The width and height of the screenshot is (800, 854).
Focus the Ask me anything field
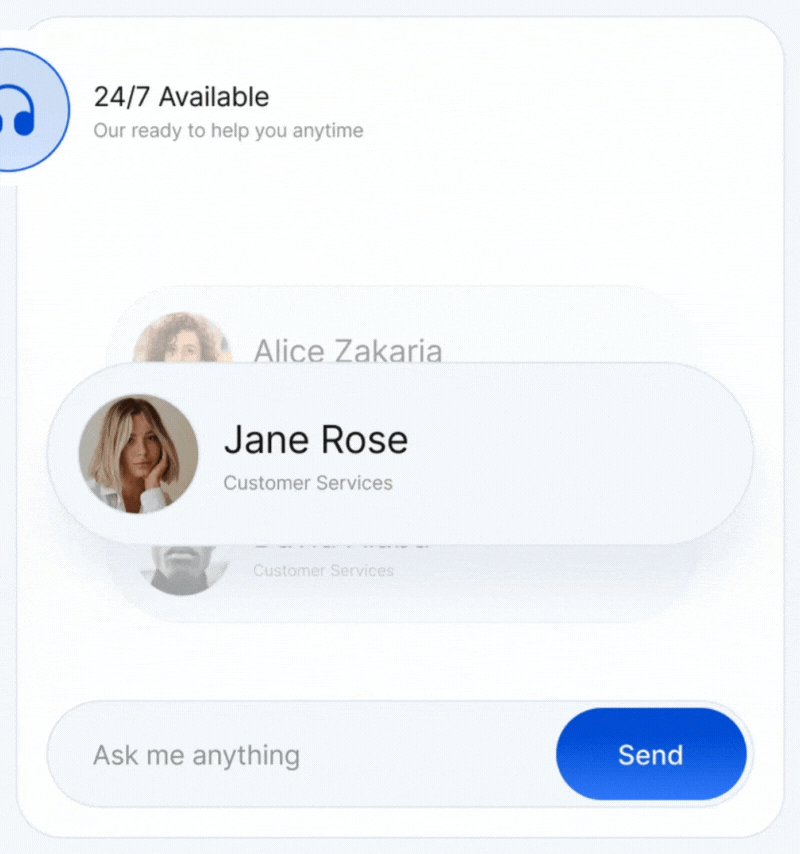[x=300, y=755]
